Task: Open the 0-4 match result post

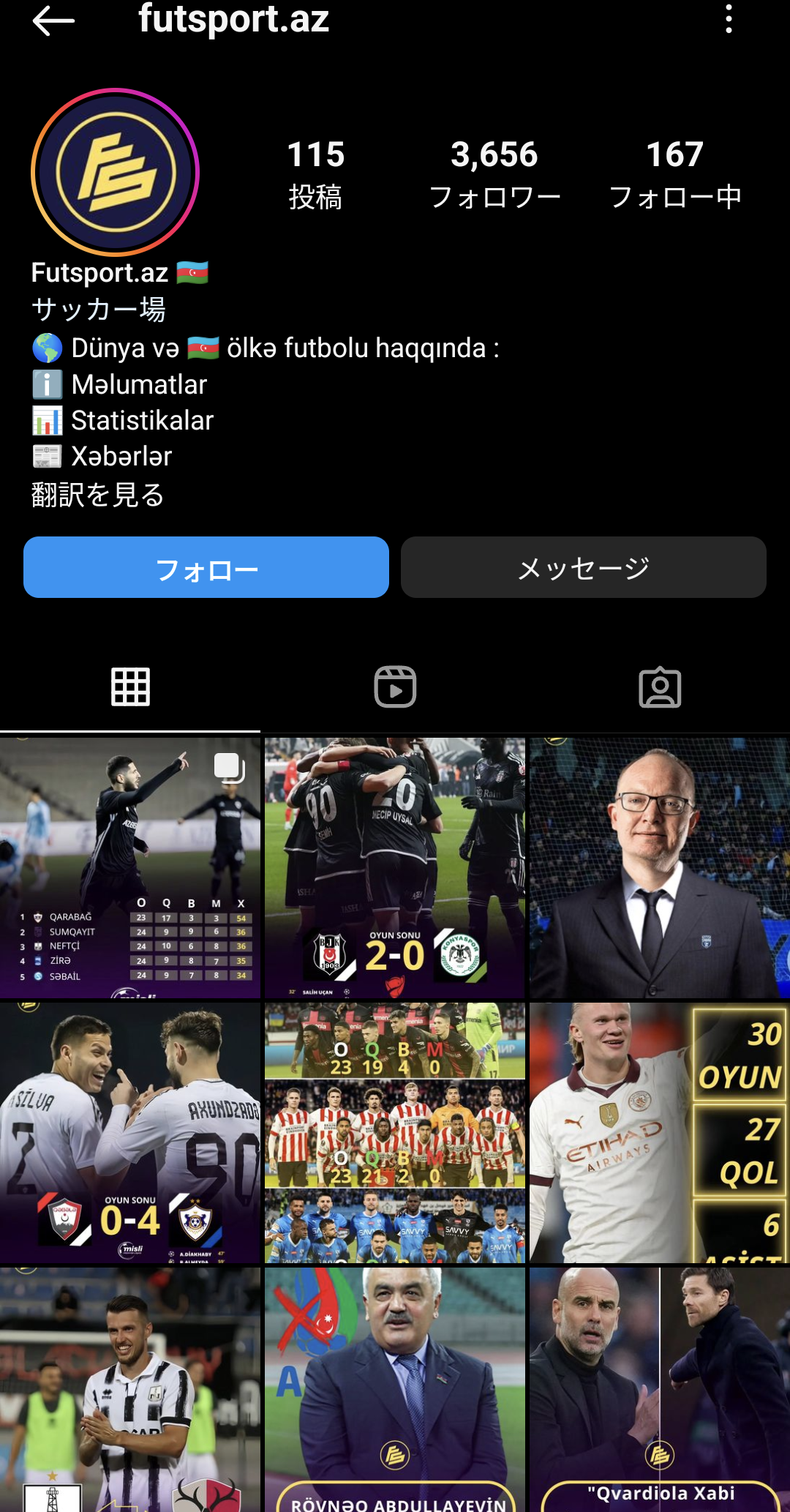Action: tap(130, 1133)
